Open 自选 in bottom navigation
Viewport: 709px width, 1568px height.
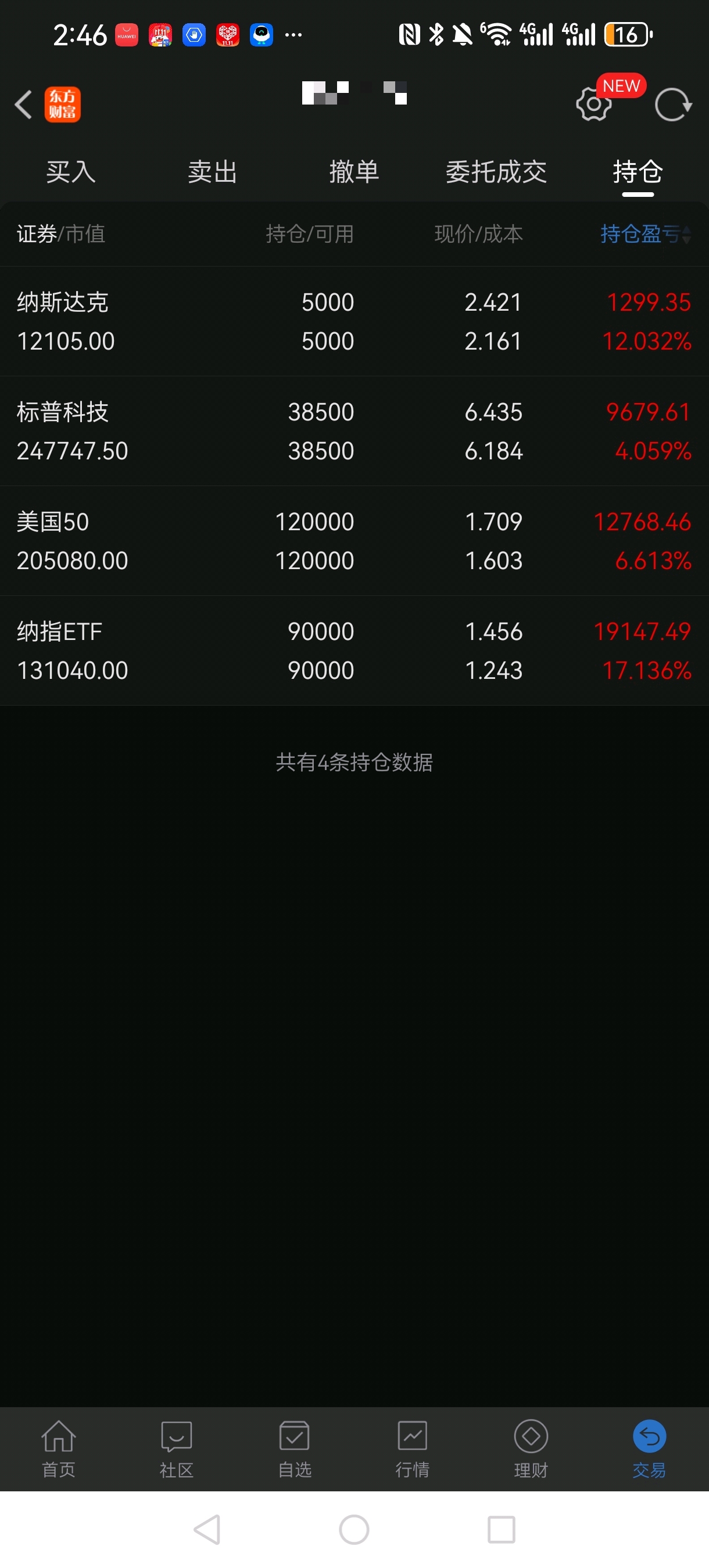click(x=295, y=1450)
